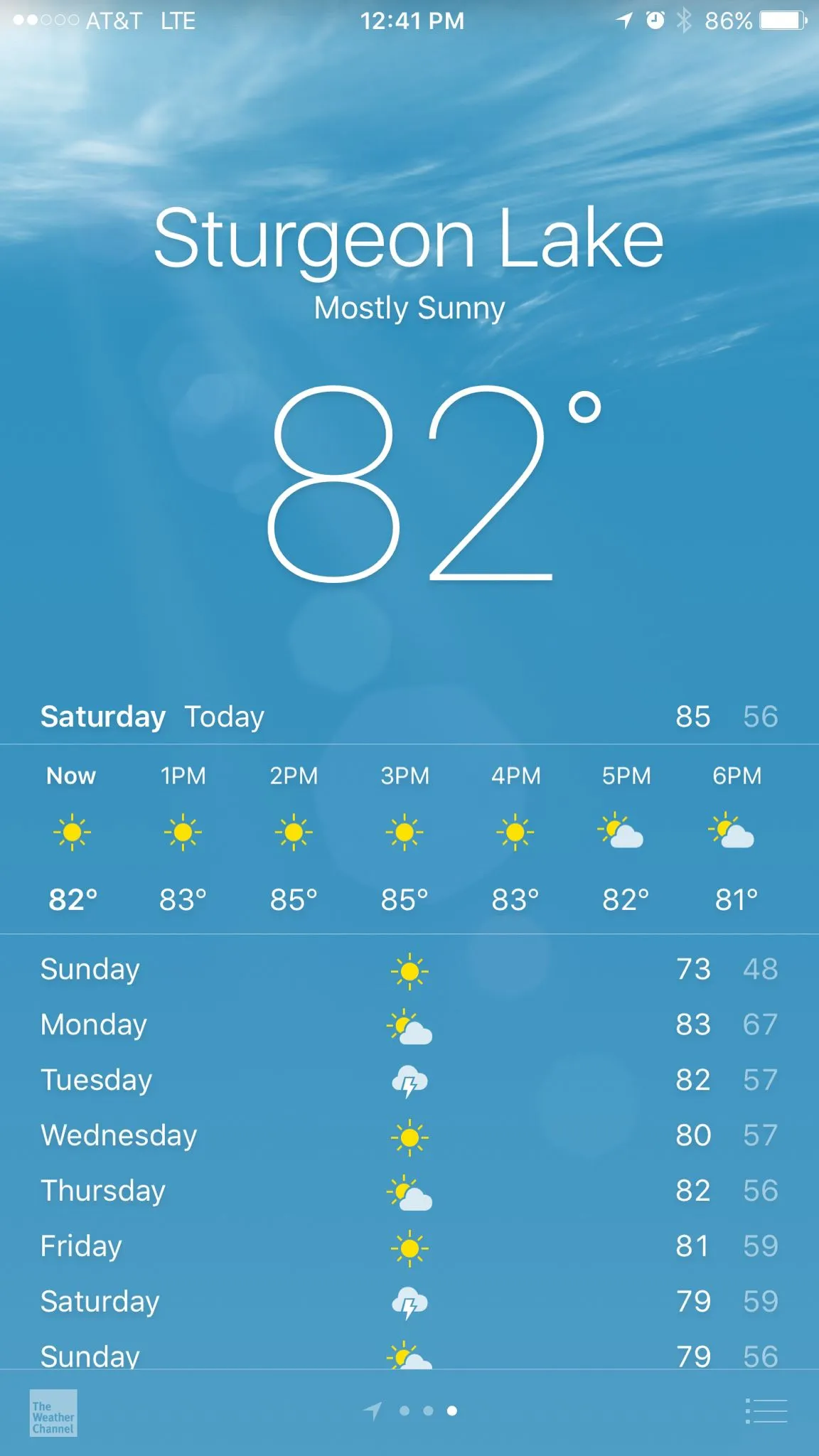819x1456 pixels.
Task: Open The Weather Channel link
Action: click(53, 1413)
